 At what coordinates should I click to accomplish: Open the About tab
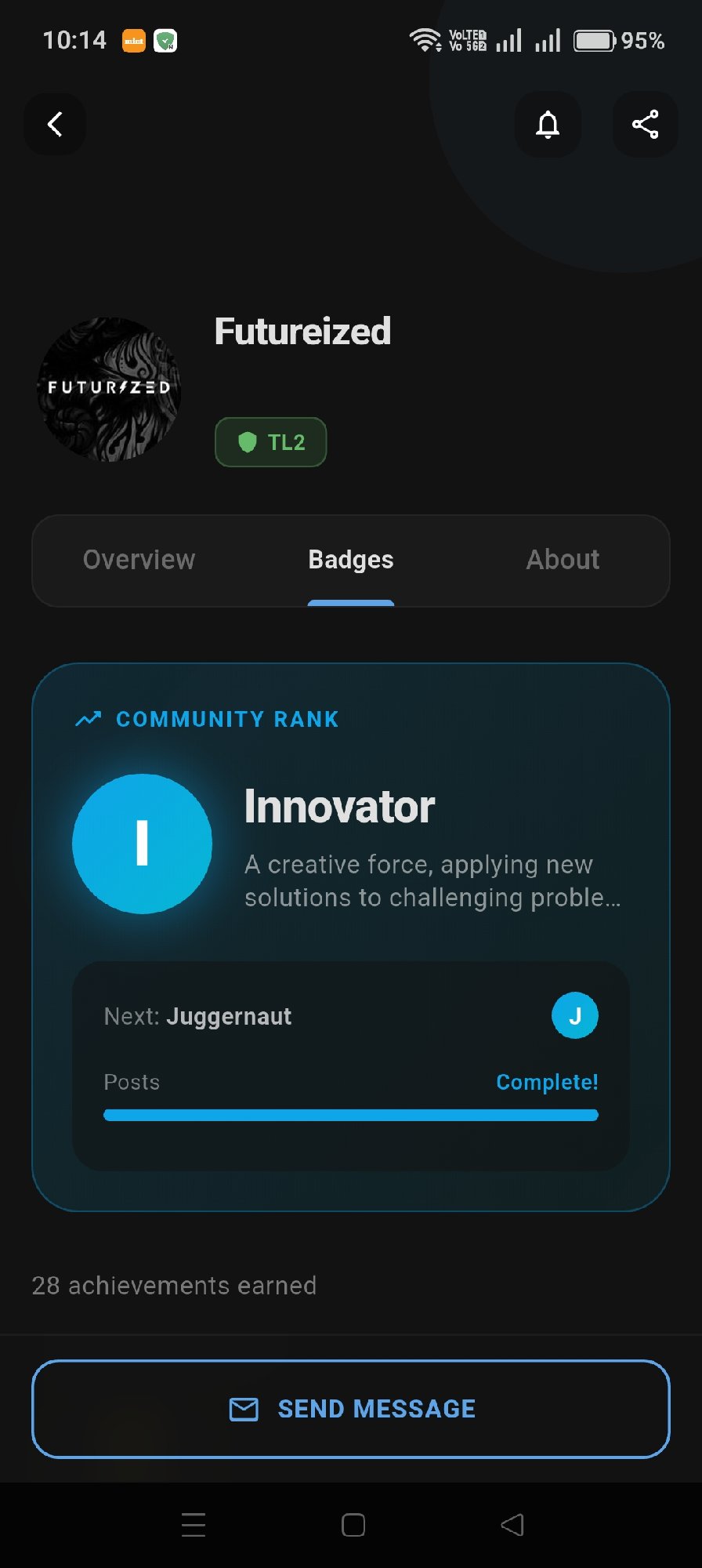pos(563,560)
